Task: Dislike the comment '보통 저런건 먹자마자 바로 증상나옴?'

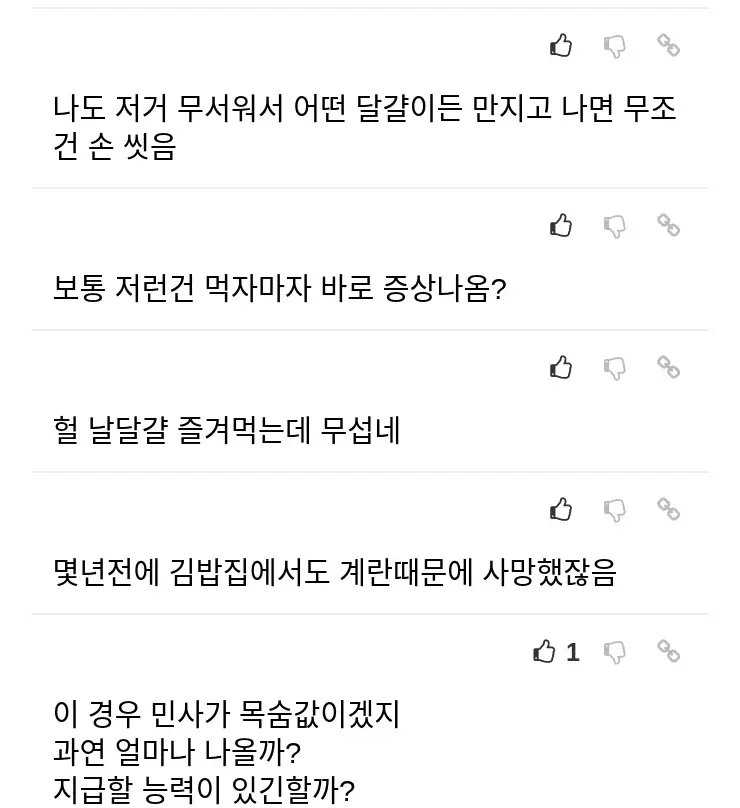Action: (615, 226)
